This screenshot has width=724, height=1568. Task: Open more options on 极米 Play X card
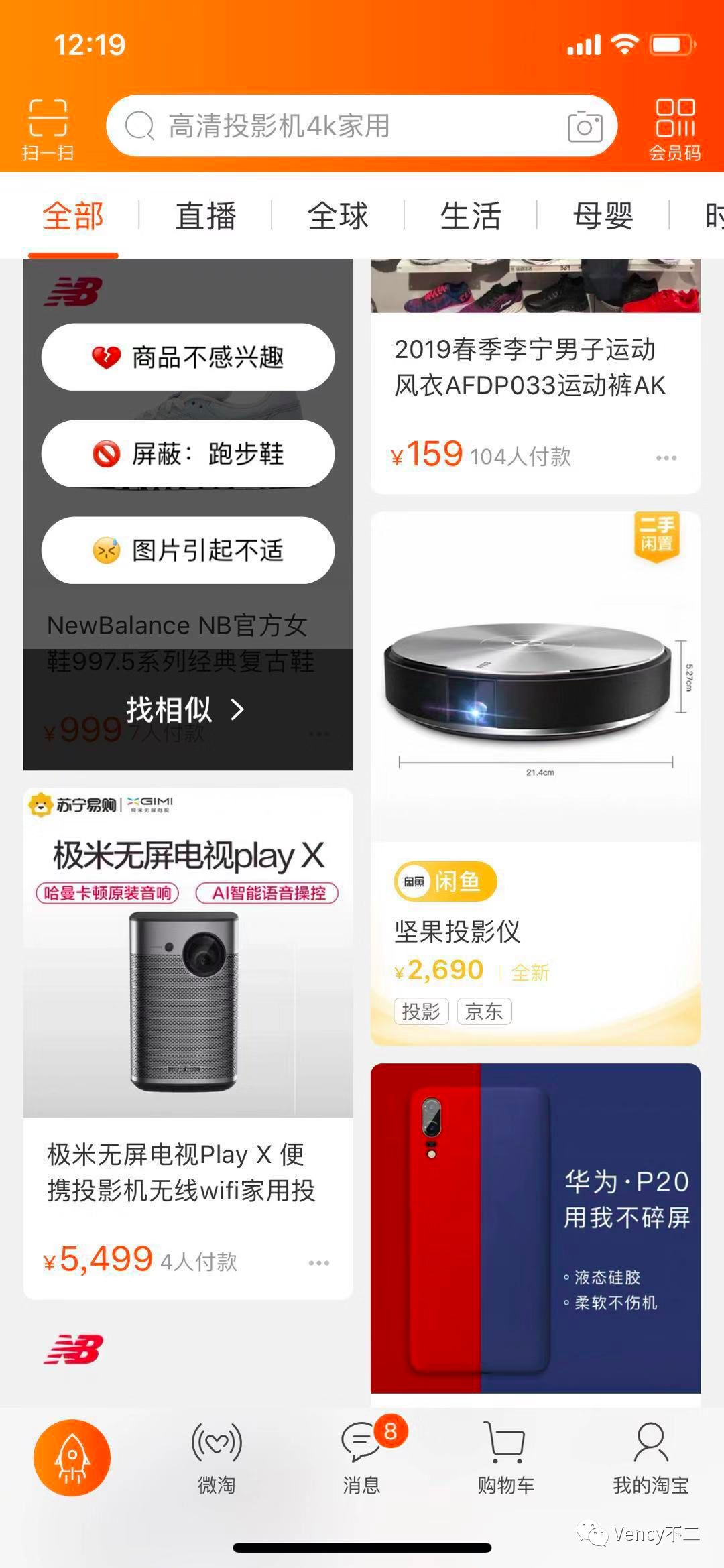coord(318,1263)
